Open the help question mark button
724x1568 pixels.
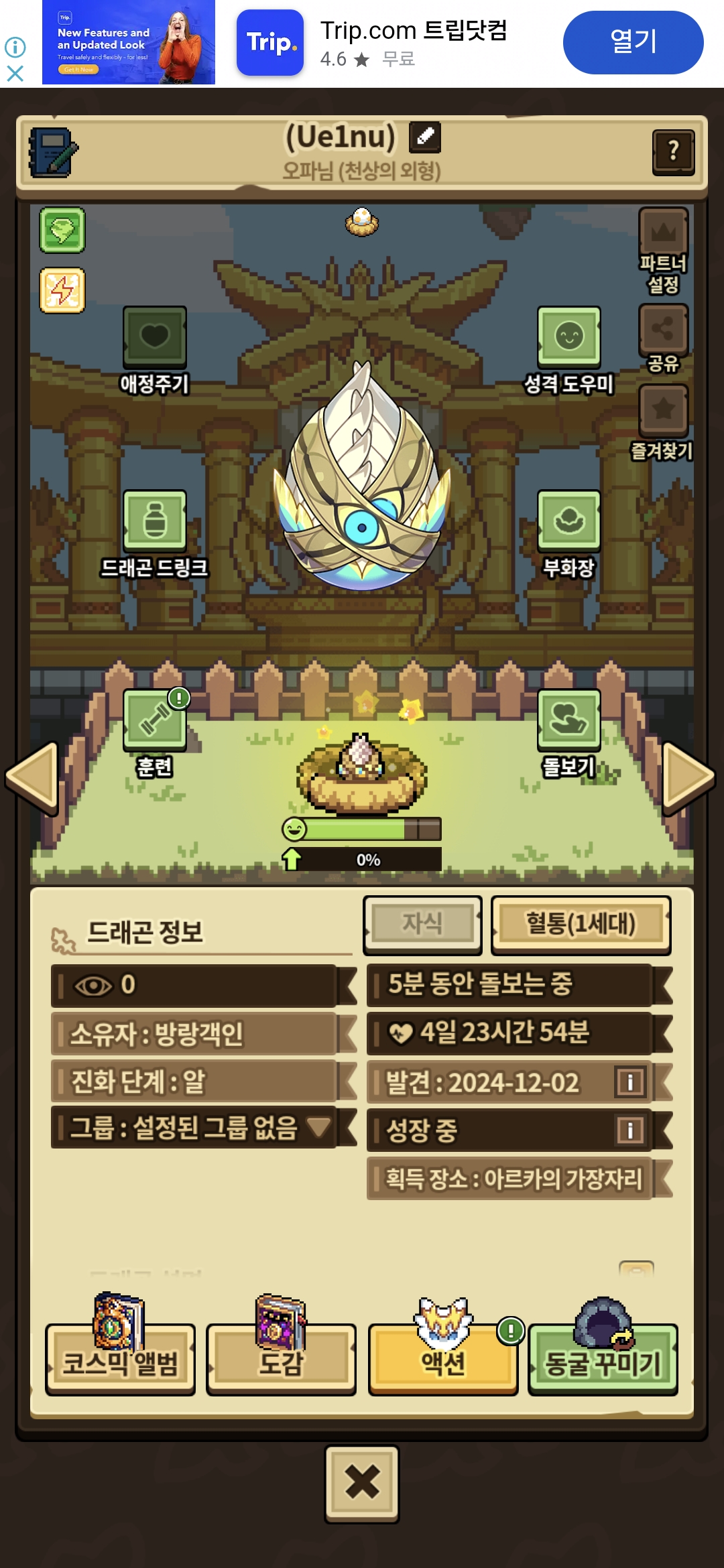673,152
